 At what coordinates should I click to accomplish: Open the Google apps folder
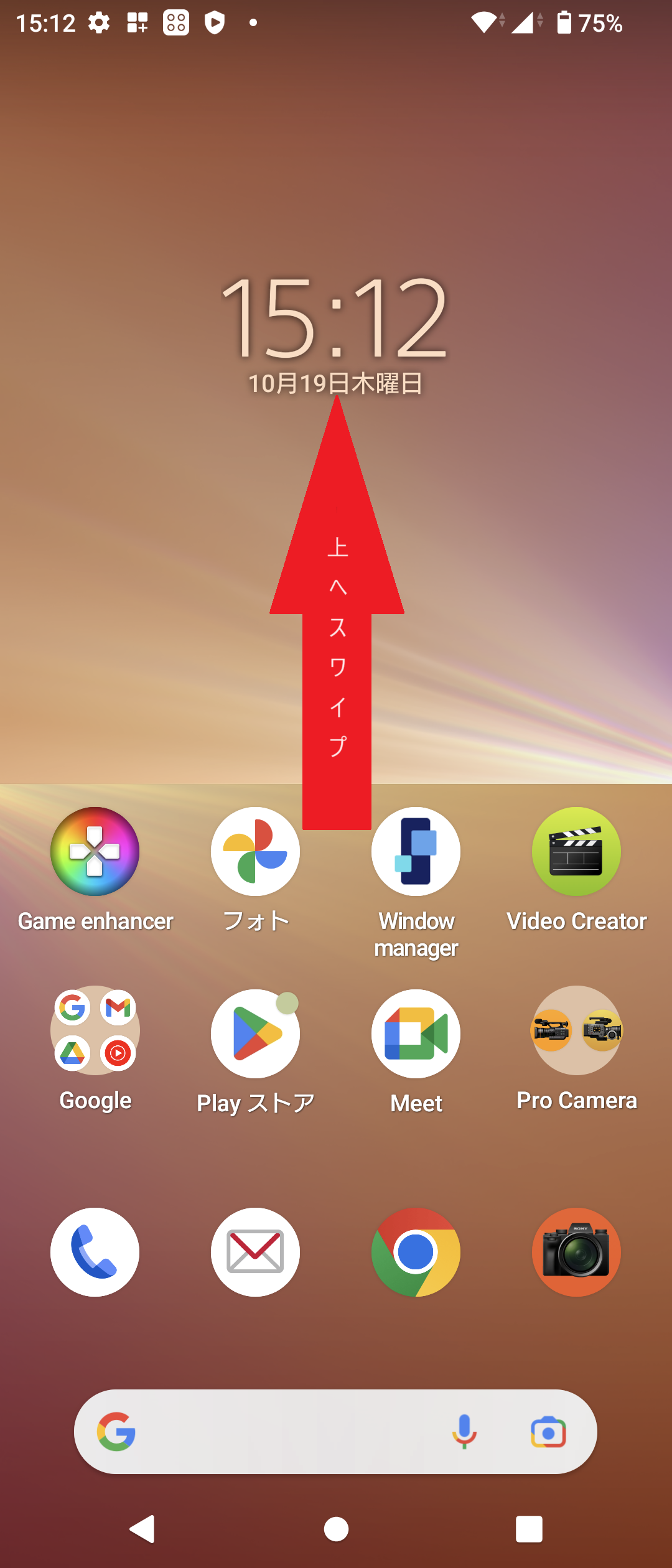[x=95, y=1030]
